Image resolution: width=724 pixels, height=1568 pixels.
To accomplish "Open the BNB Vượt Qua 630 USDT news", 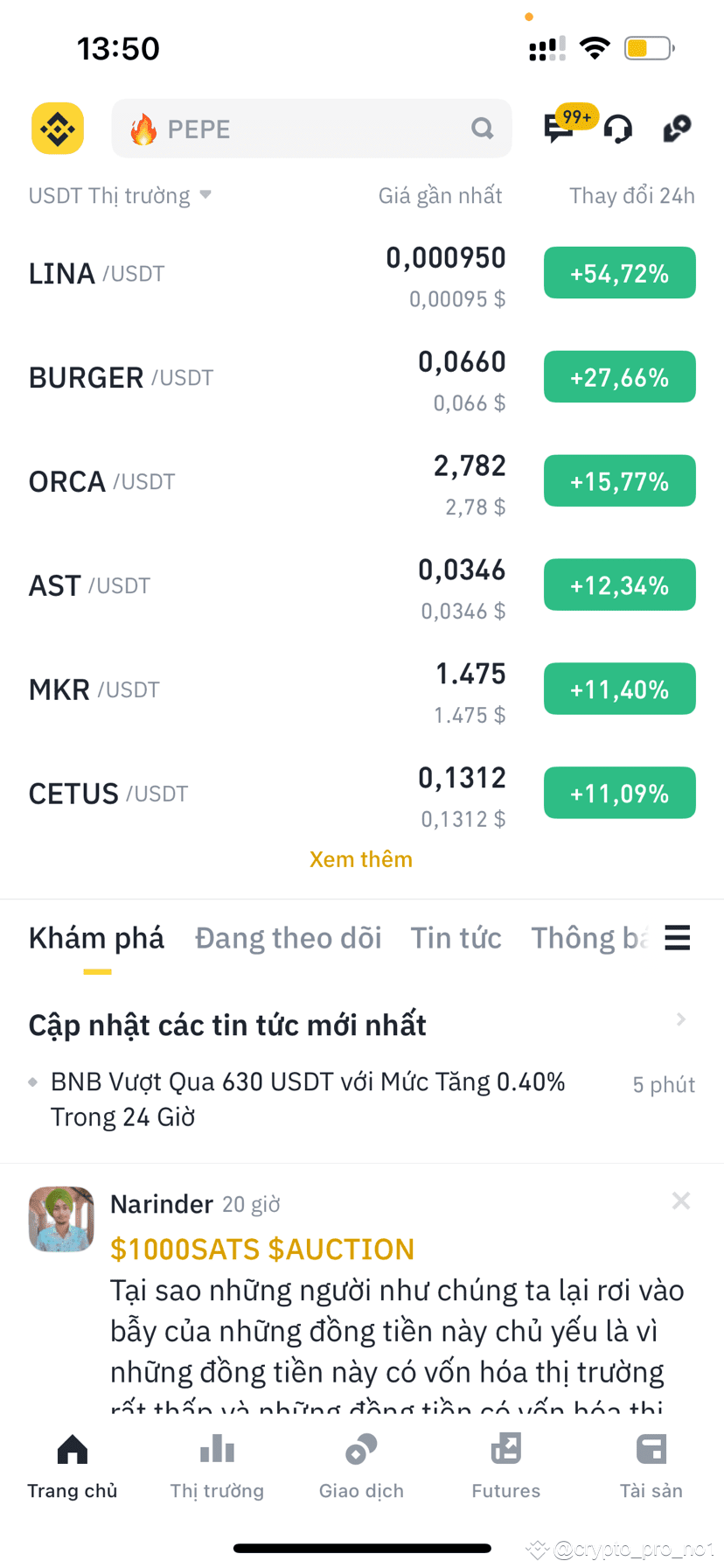I will coord(308,1098).
